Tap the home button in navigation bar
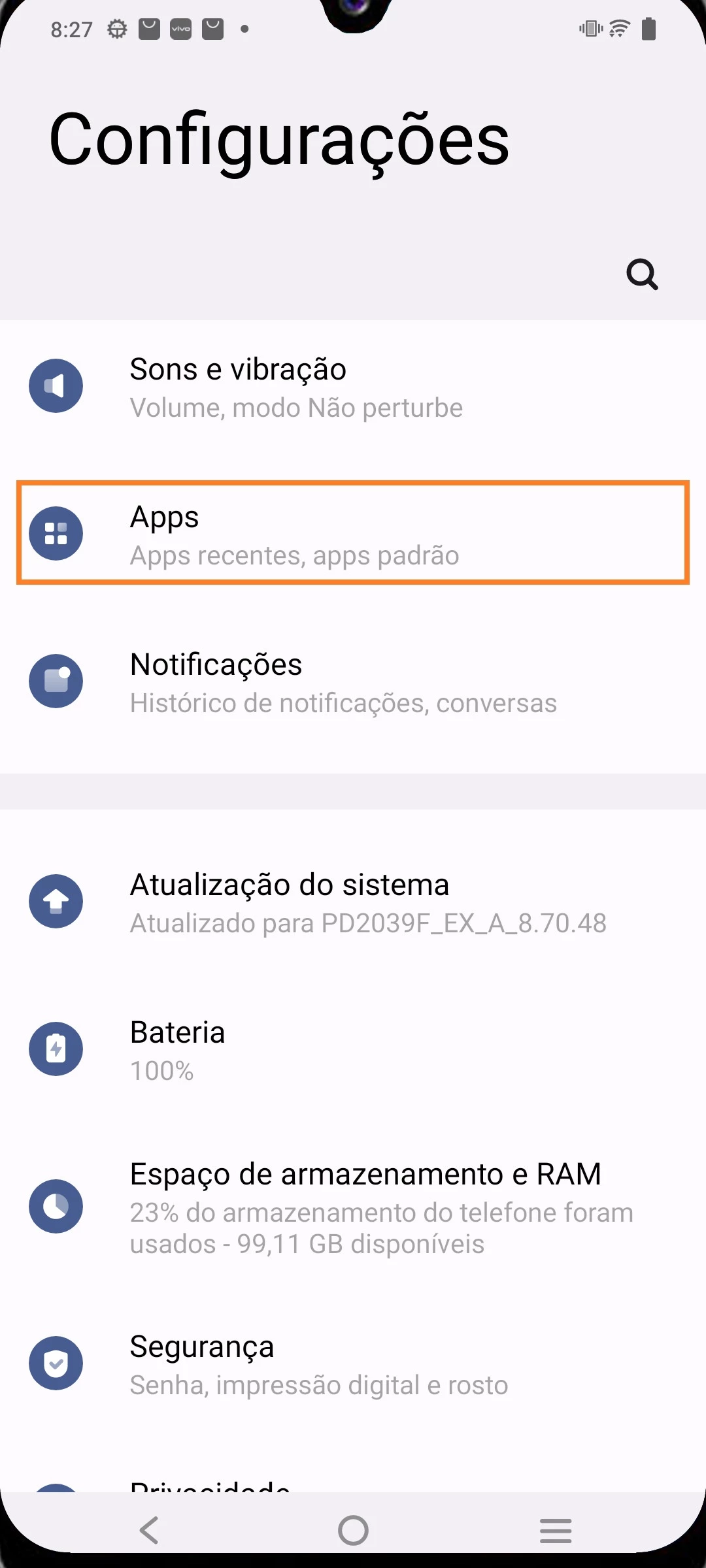This screenshot has height=1568, width=706. point(353,1530)
